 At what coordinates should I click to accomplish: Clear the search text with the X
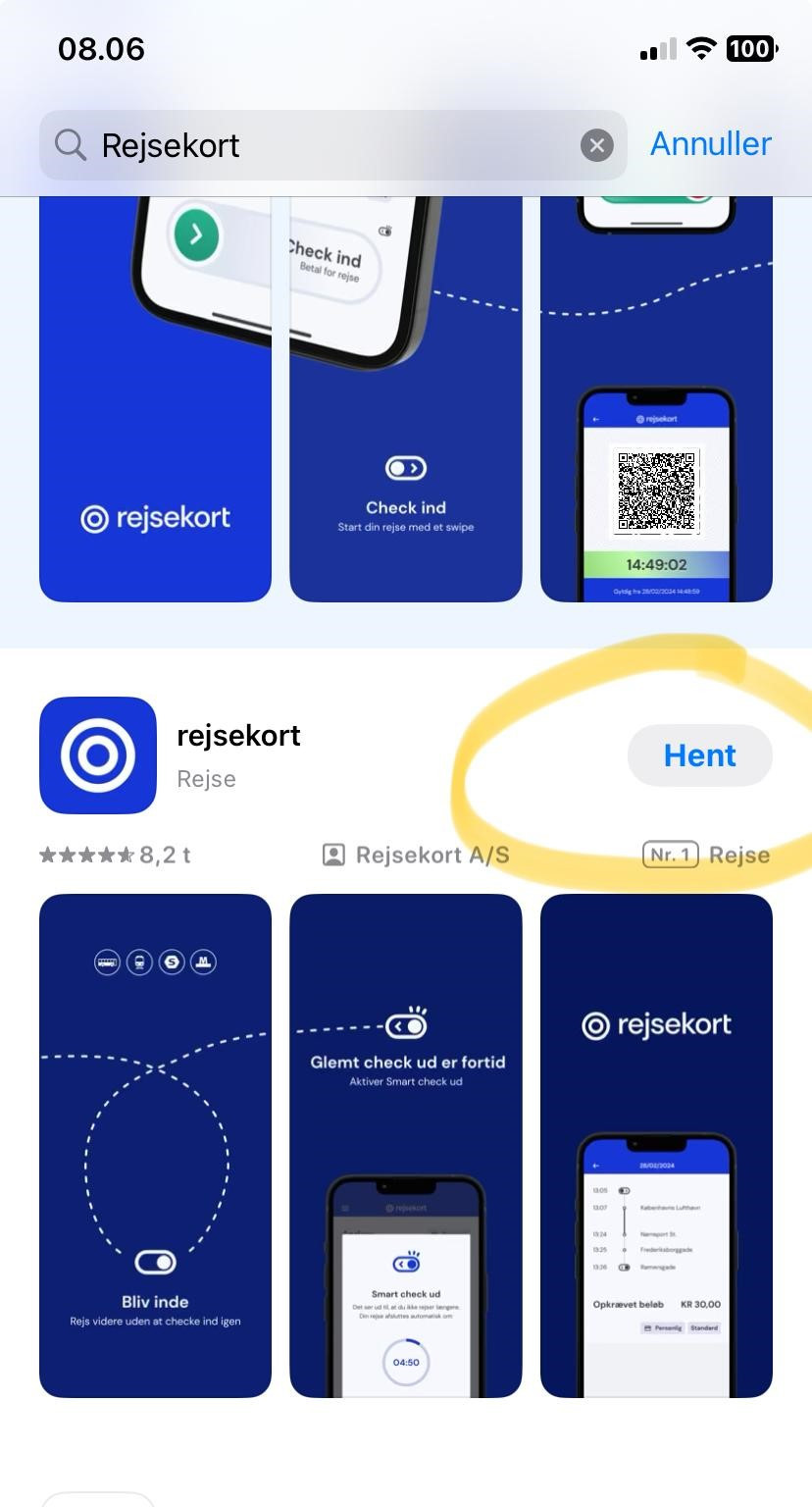pyautogui.click(x=596, y=145)
